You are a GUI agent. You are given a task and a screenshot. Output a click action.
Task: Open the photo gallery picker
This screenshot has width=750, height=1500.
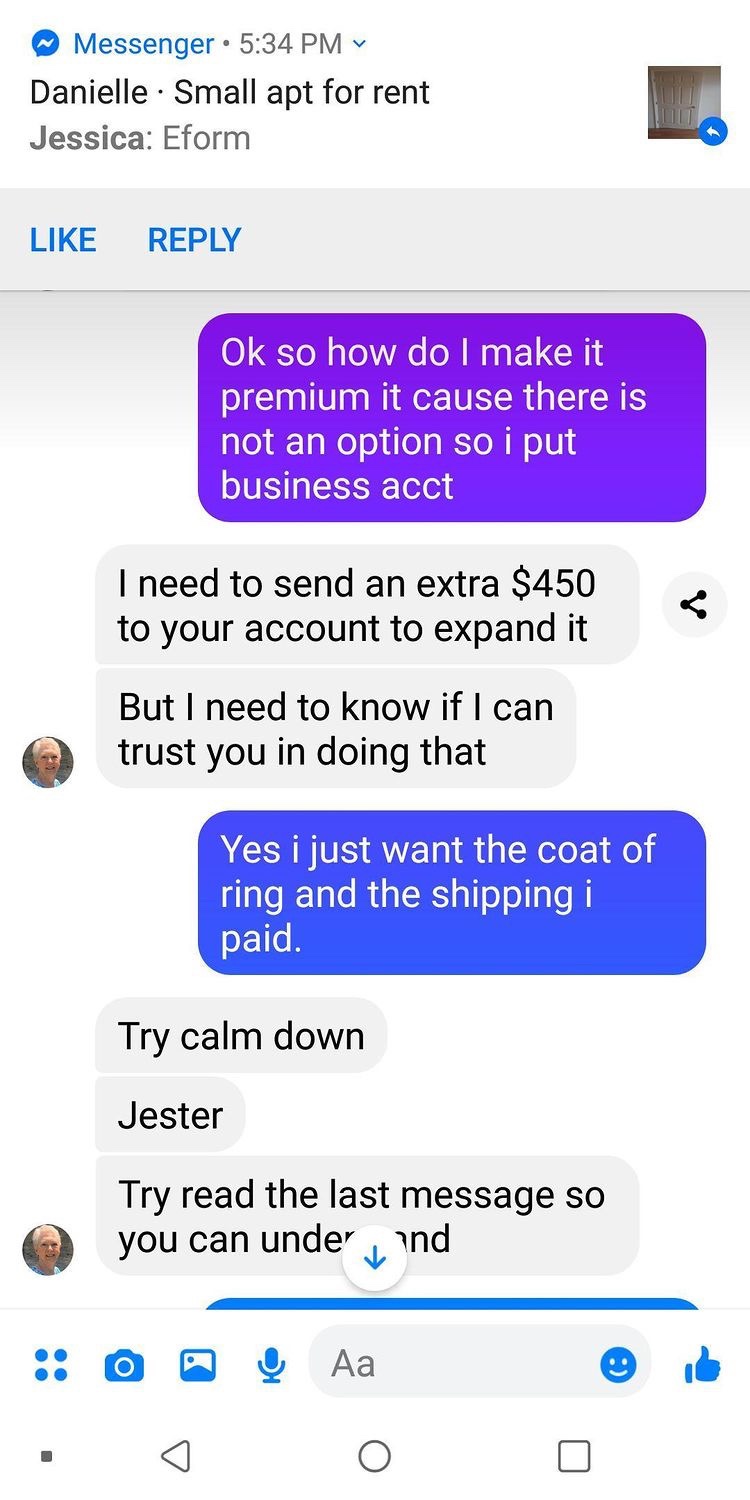coord(198,1364)
